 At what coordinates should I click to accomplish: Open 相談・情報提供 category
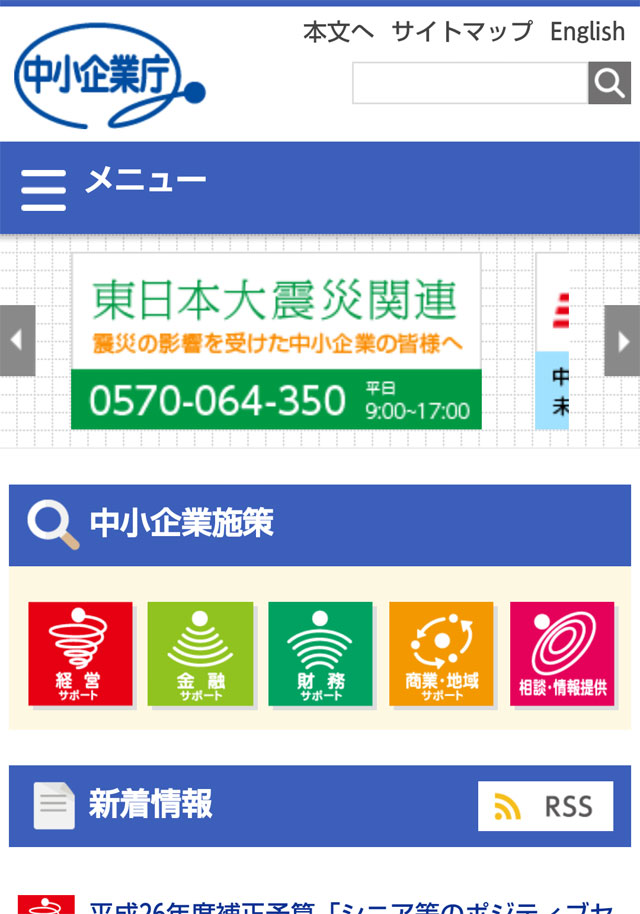point(562,654)
